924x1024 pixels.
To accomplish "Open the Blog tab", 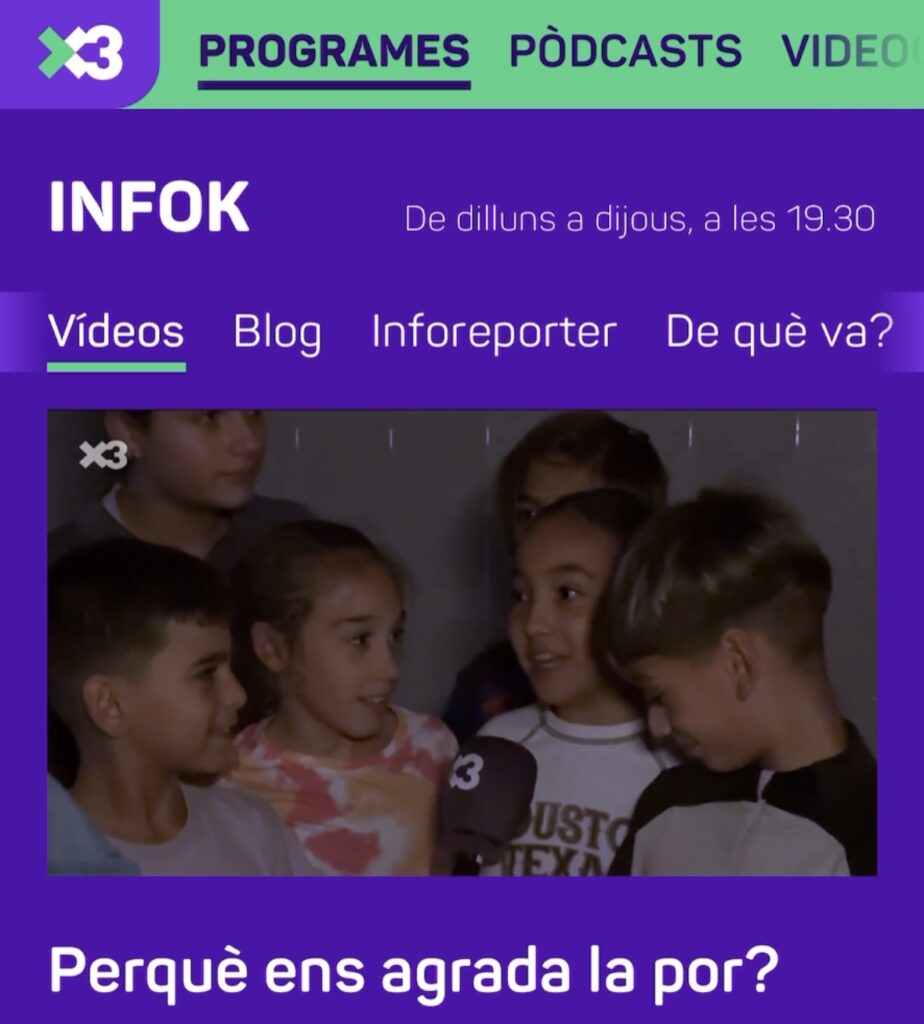I will click(277, 332).
